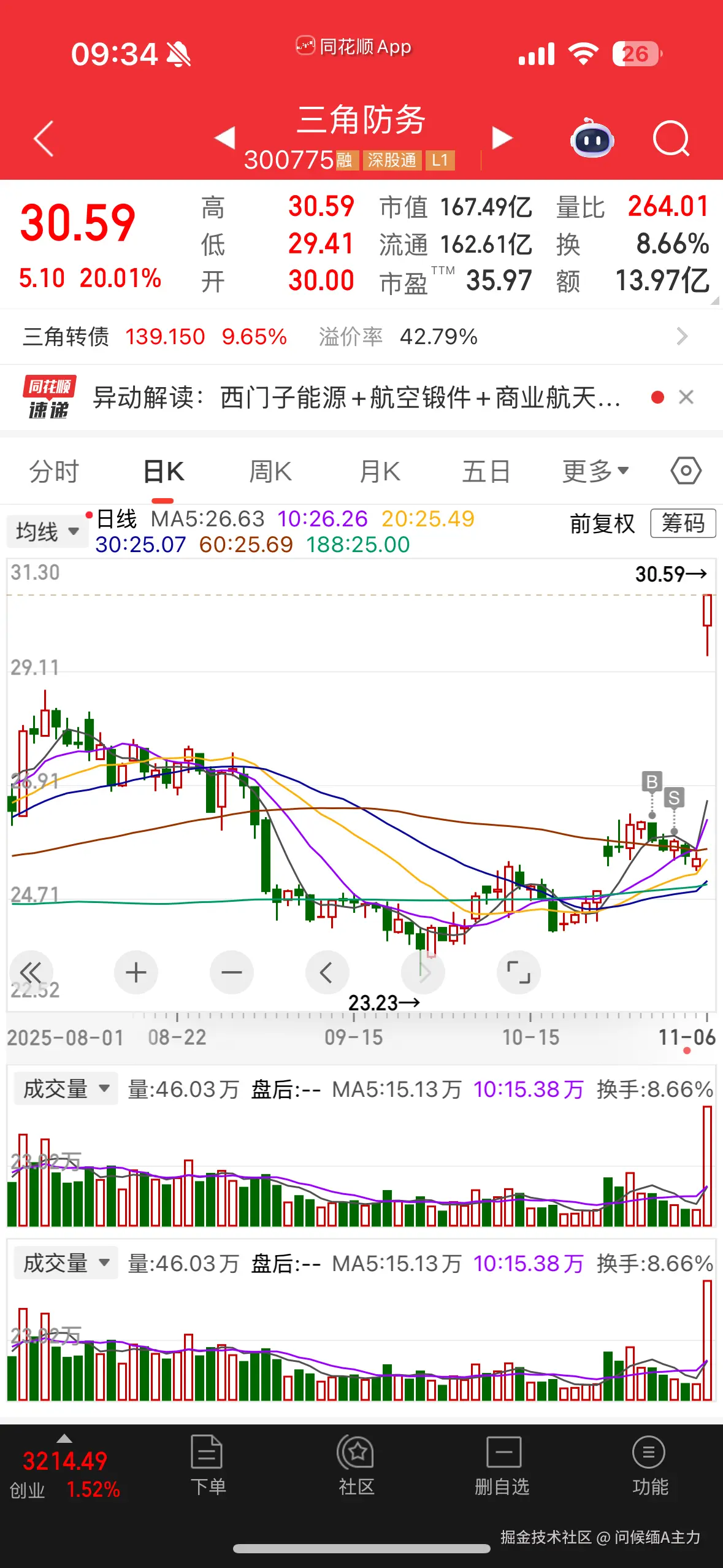Open the stock search icon

click(672, 140)
